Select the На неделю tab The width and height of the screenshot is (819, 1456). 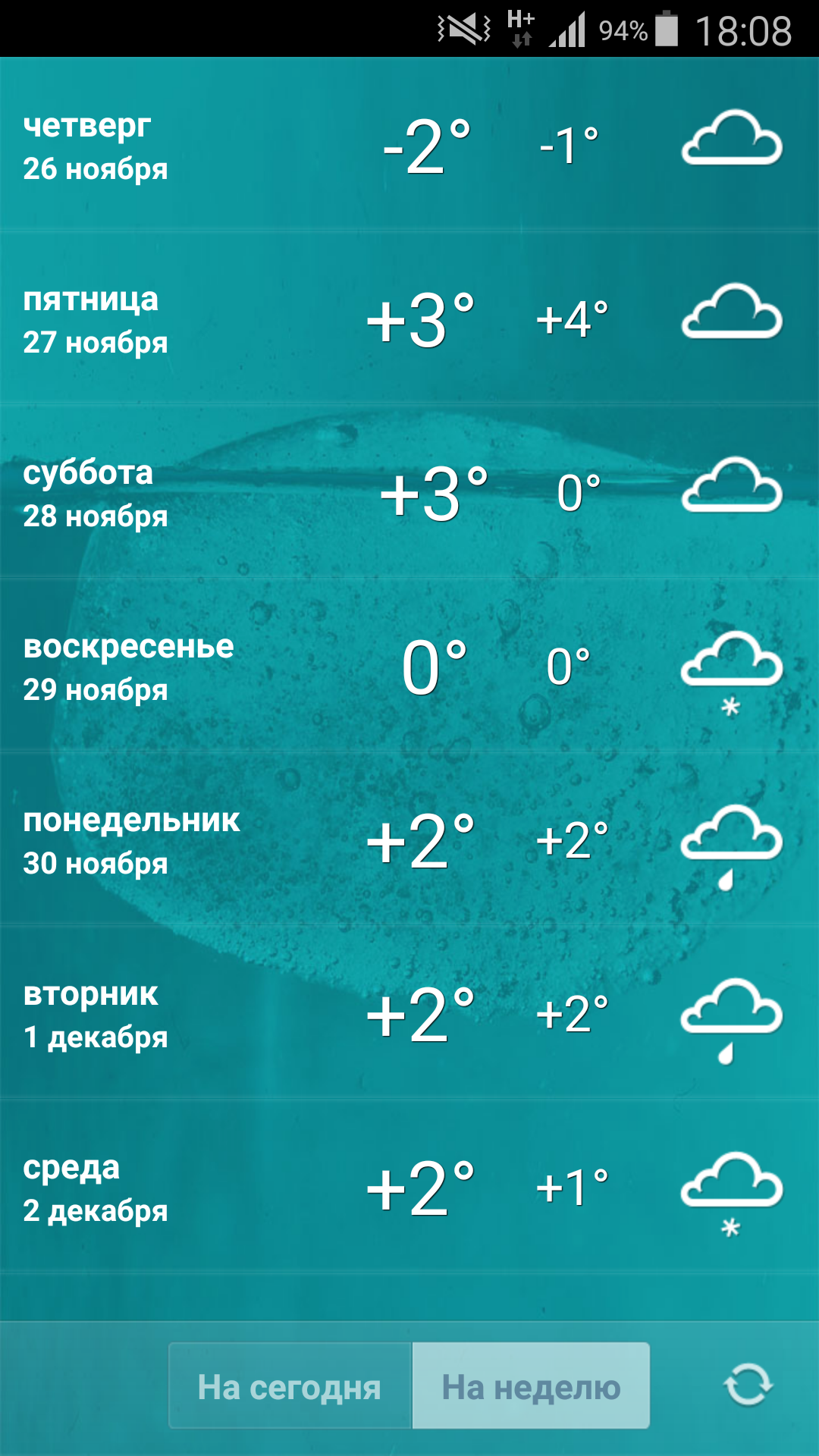tap(531, 1387)
